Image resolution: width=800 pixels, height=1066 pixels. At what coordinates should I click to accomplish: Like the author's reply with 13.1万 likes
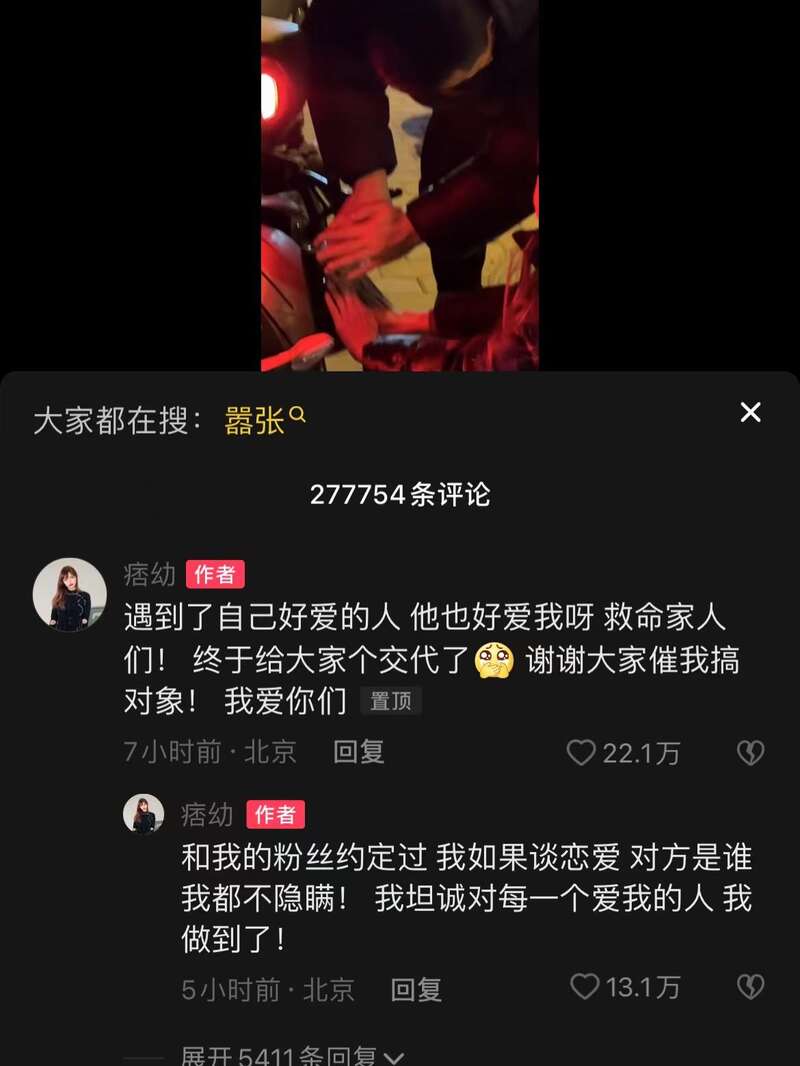pos(585,988)
